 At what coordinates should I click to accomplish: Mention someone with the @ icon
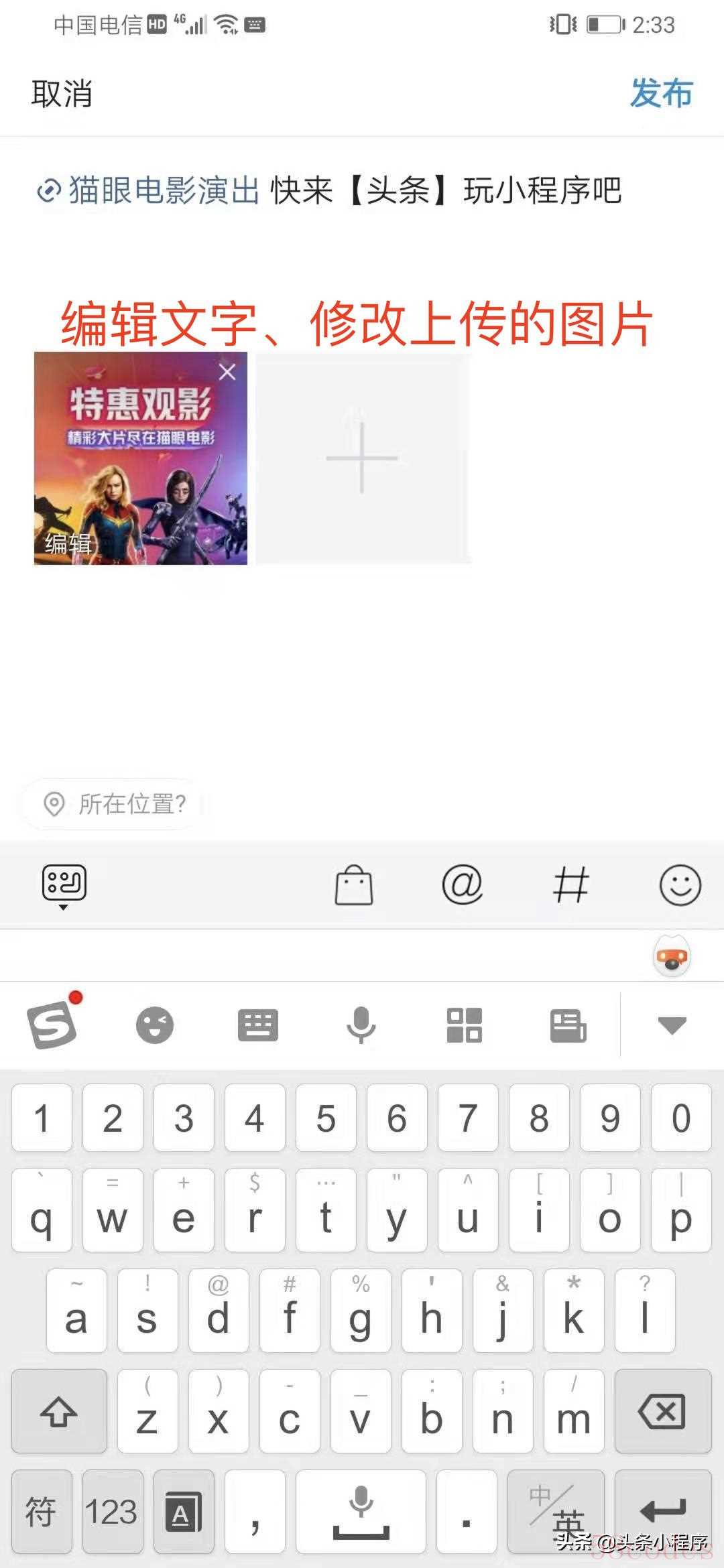(x=463, y=885)
